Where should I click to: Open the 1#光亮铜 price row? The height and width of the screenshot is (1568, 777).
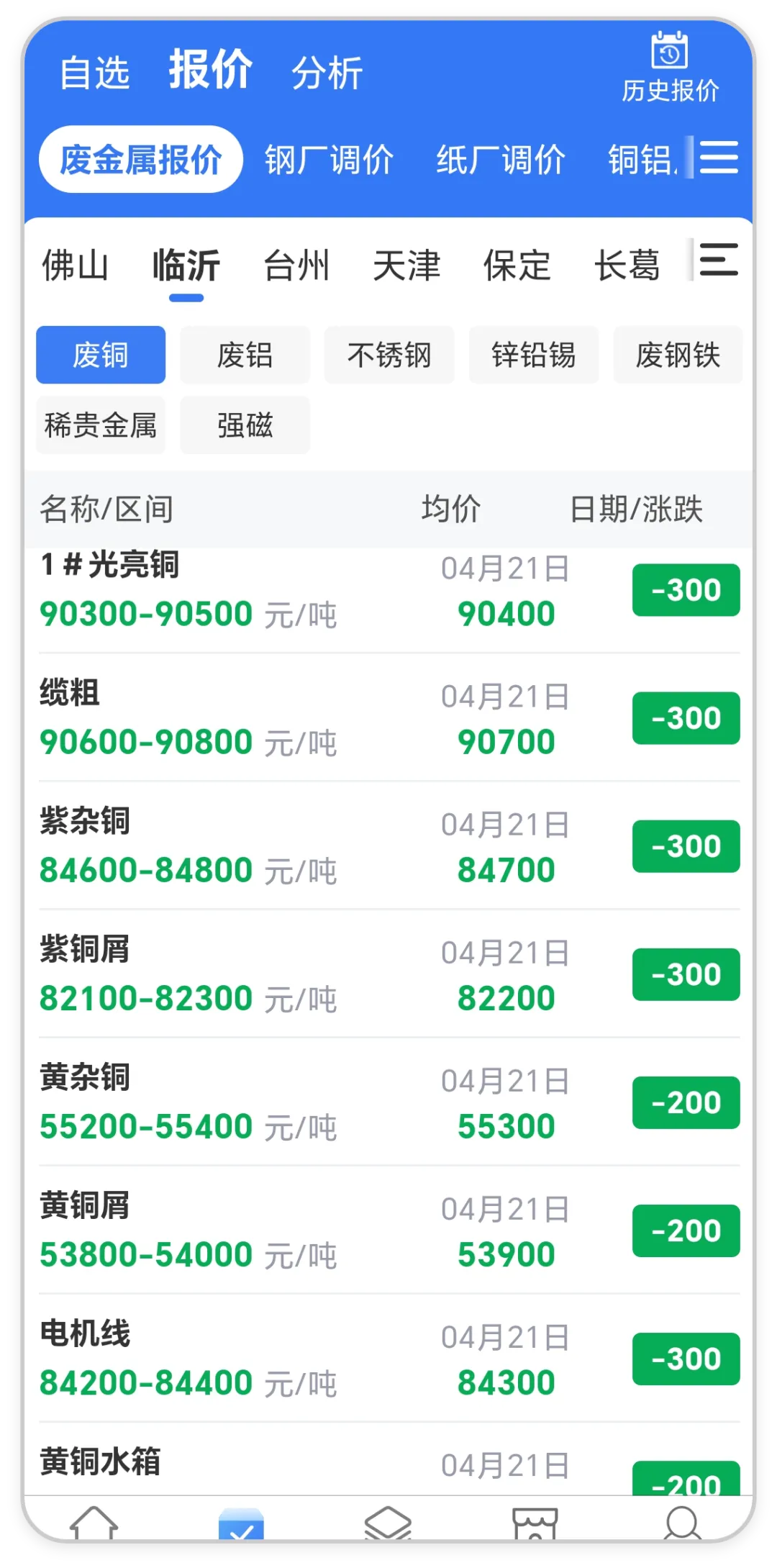click(x=389, y=599)
